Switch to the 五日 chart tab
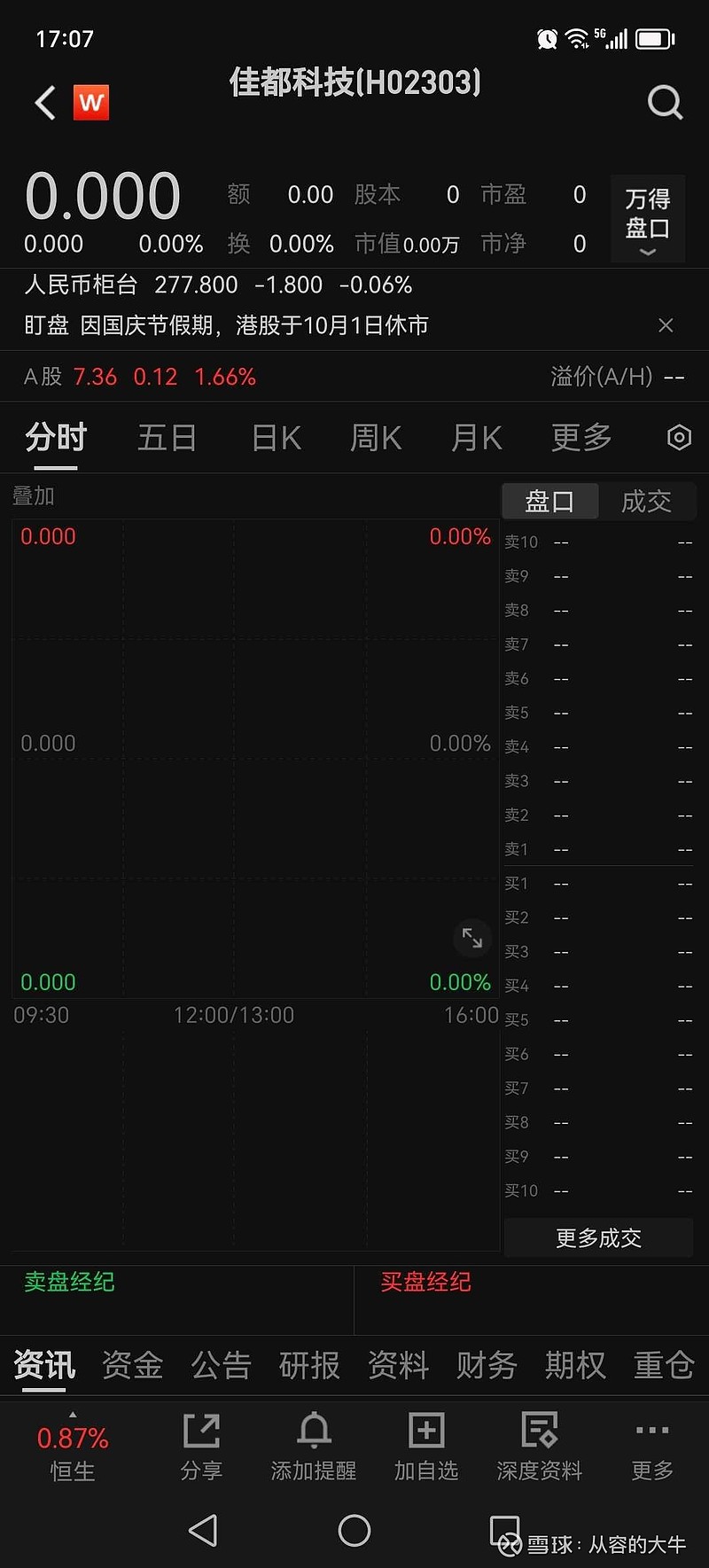 point(167,438)
